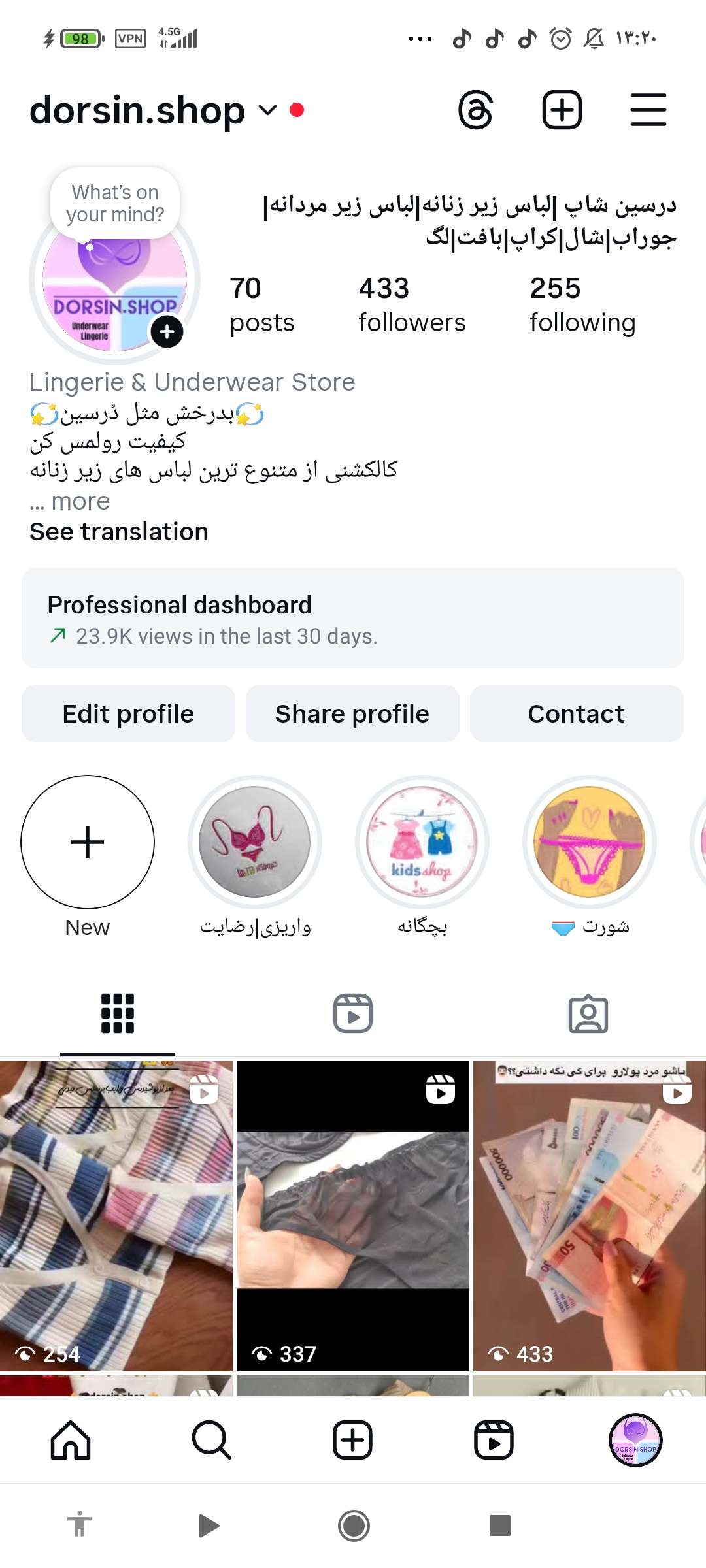Tap the 'What's on your mind?' note bubble
This screenshot has height=1568, width=706.
click(115, 203)
